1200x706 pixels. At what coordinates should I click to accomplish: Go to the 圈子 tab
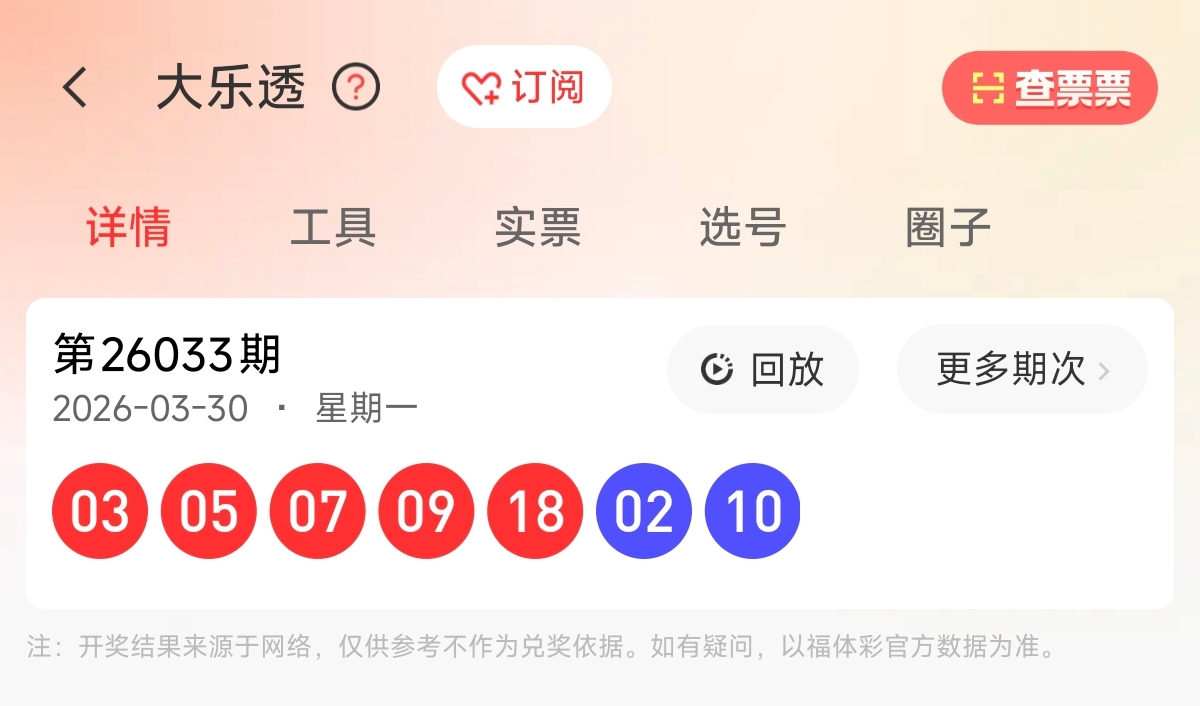(x=947, y=227)
